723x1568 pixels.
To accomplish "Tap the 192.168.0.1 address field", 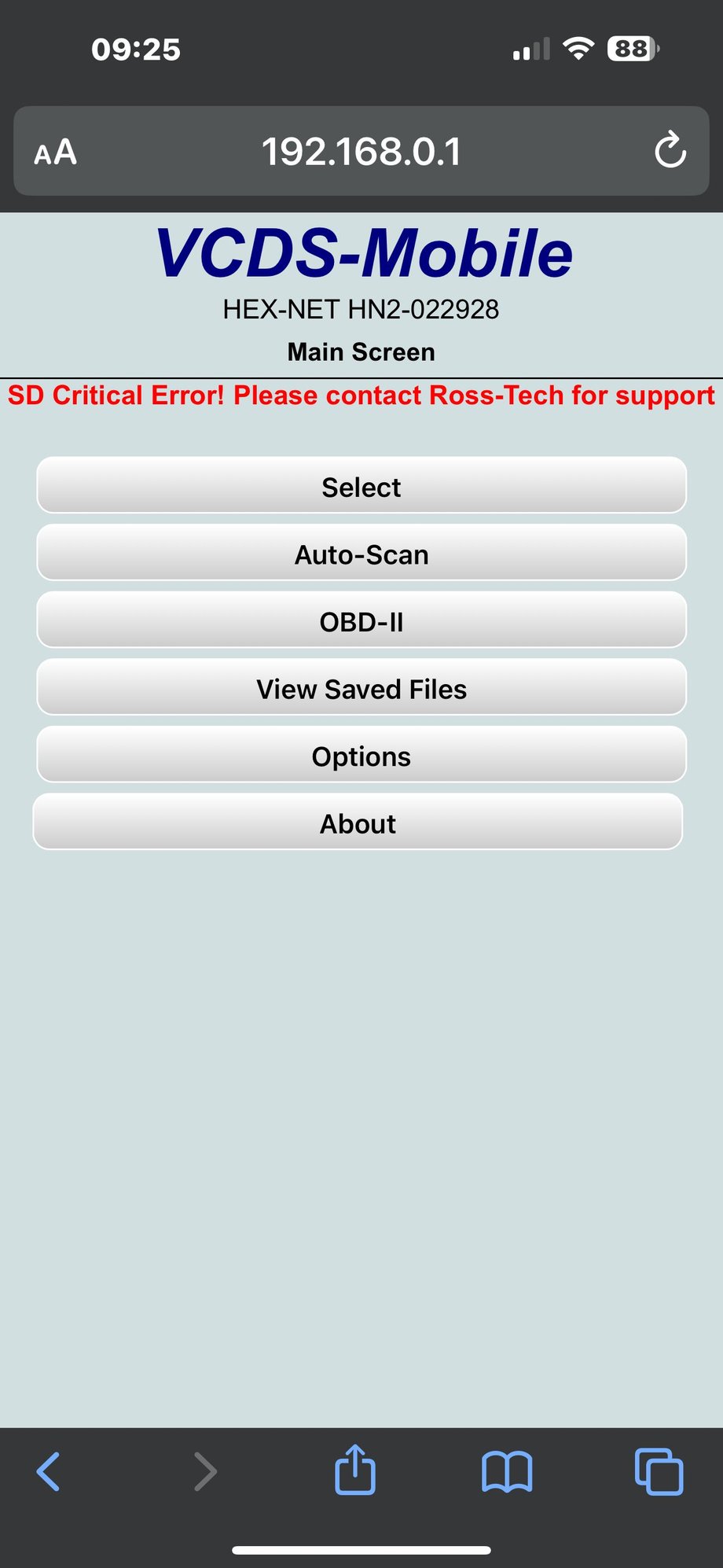I will (x=361, y=151).
